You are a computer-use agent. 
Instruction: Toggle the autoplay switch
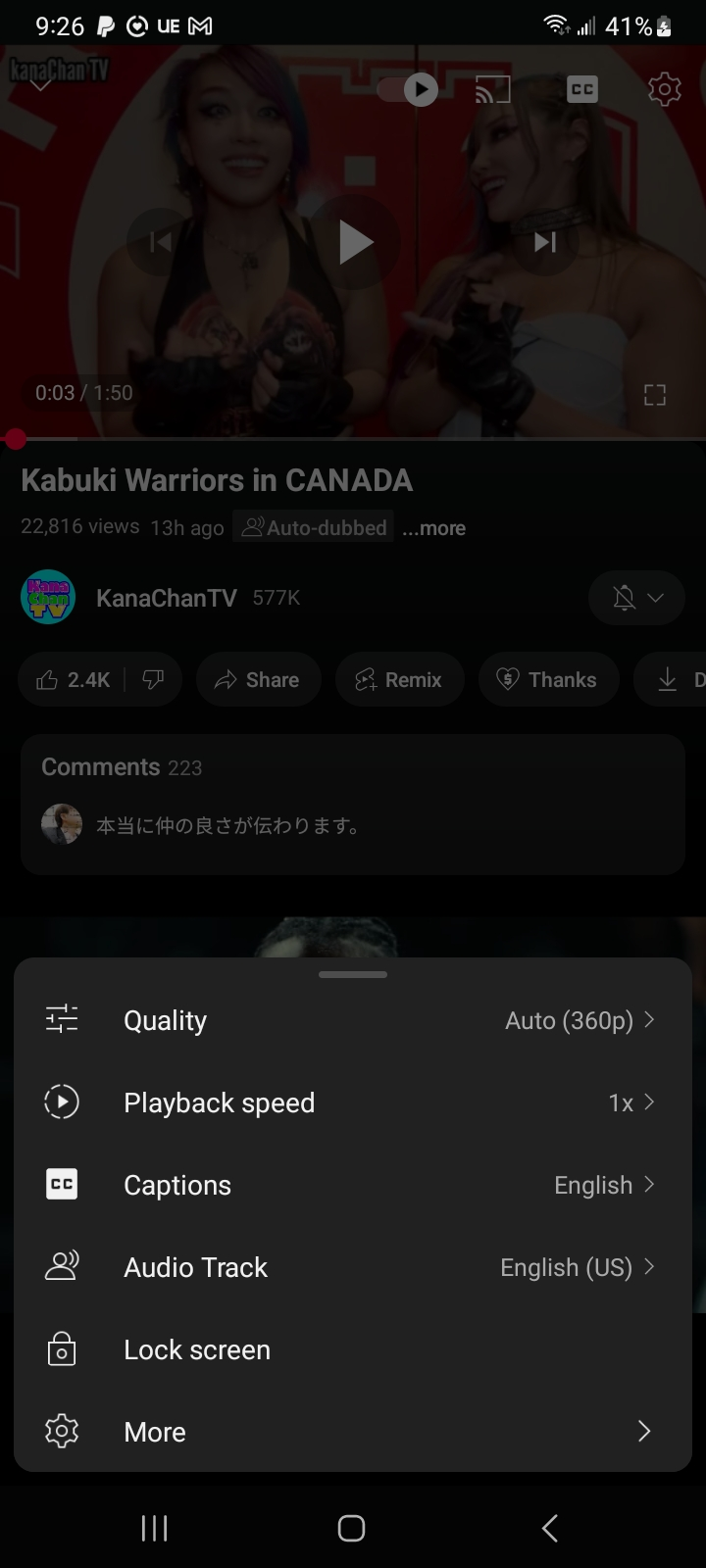coord(409,90)
